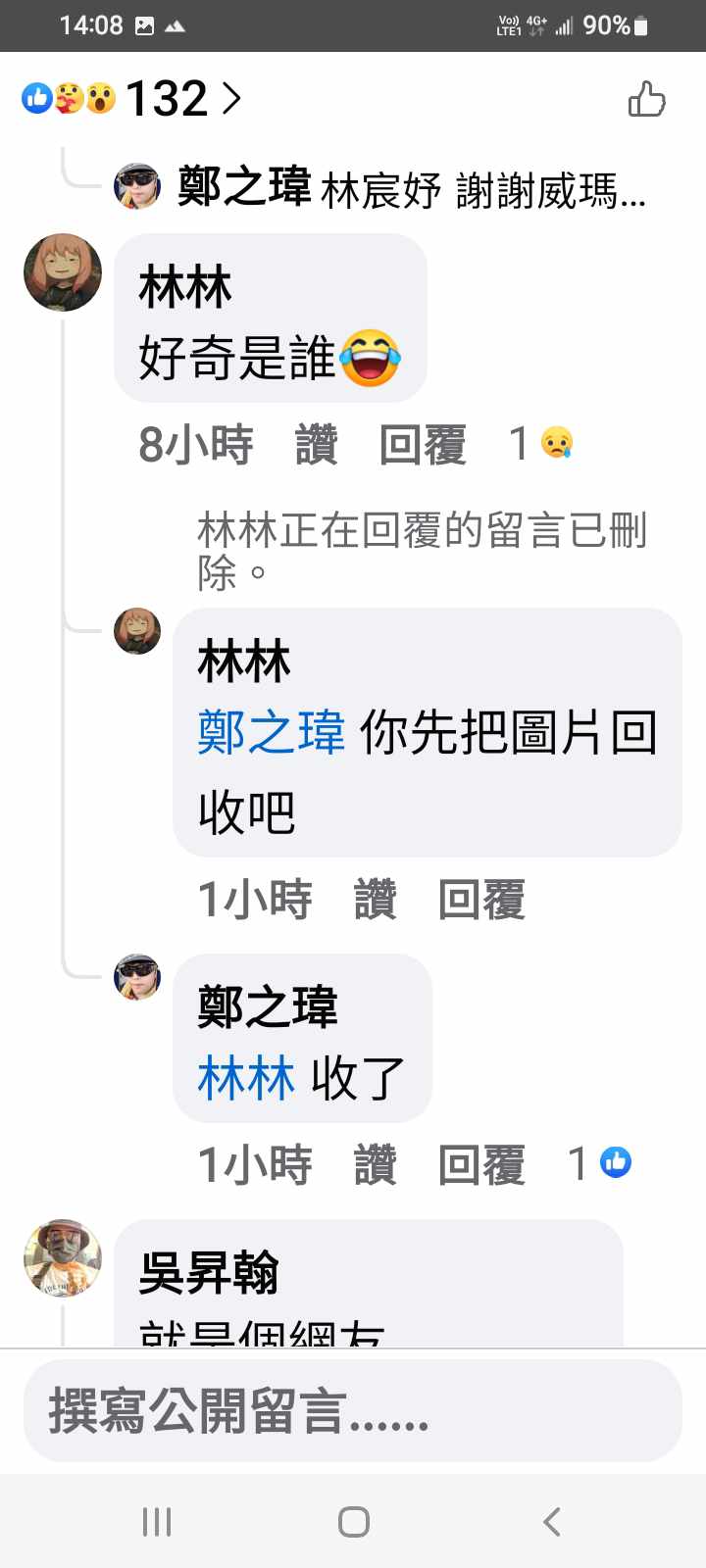Image resolution: width=706 pixels, height=1568 pixels.
Task: Open the tagged 鄭之瑋 name in 林林's reply
Action: 271,732
